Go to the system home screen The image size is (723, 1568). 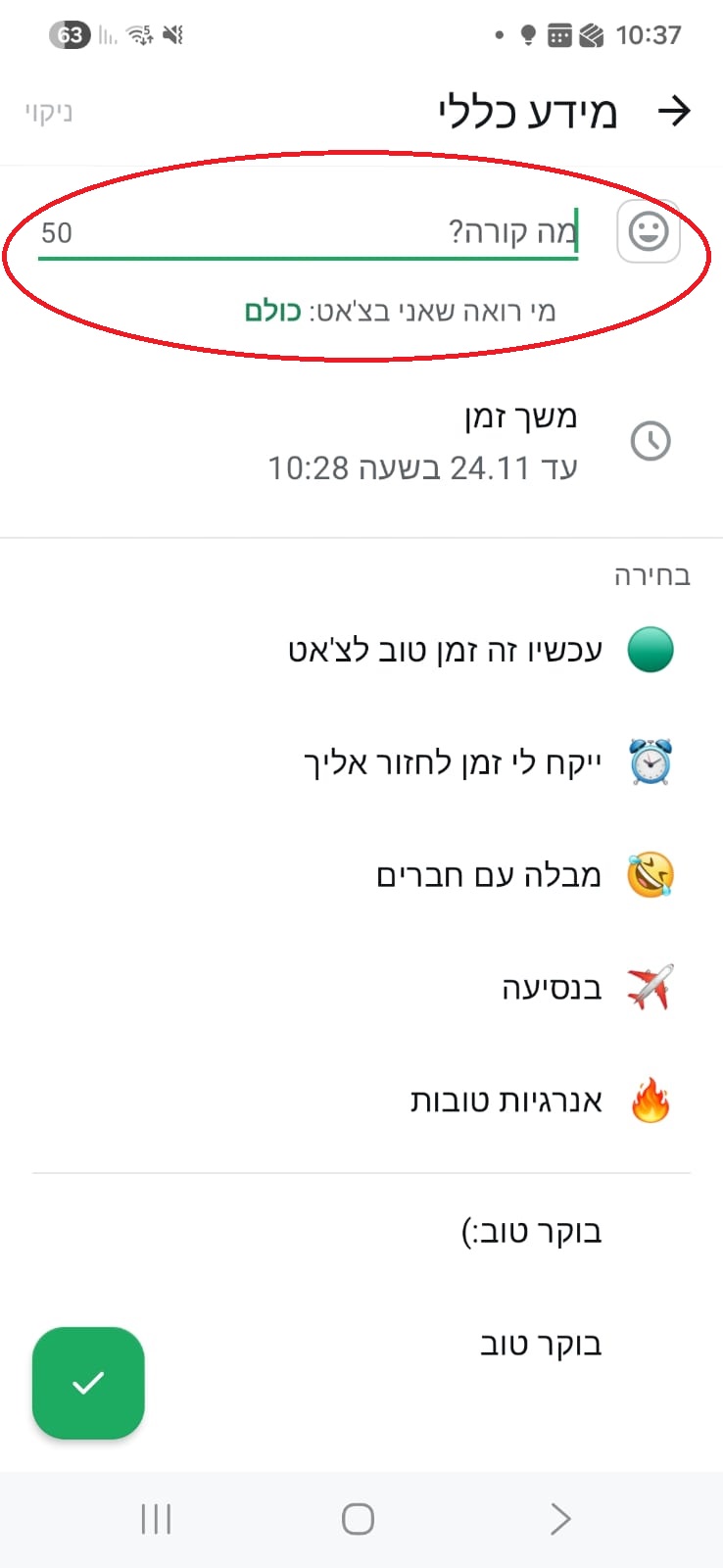358,1519
